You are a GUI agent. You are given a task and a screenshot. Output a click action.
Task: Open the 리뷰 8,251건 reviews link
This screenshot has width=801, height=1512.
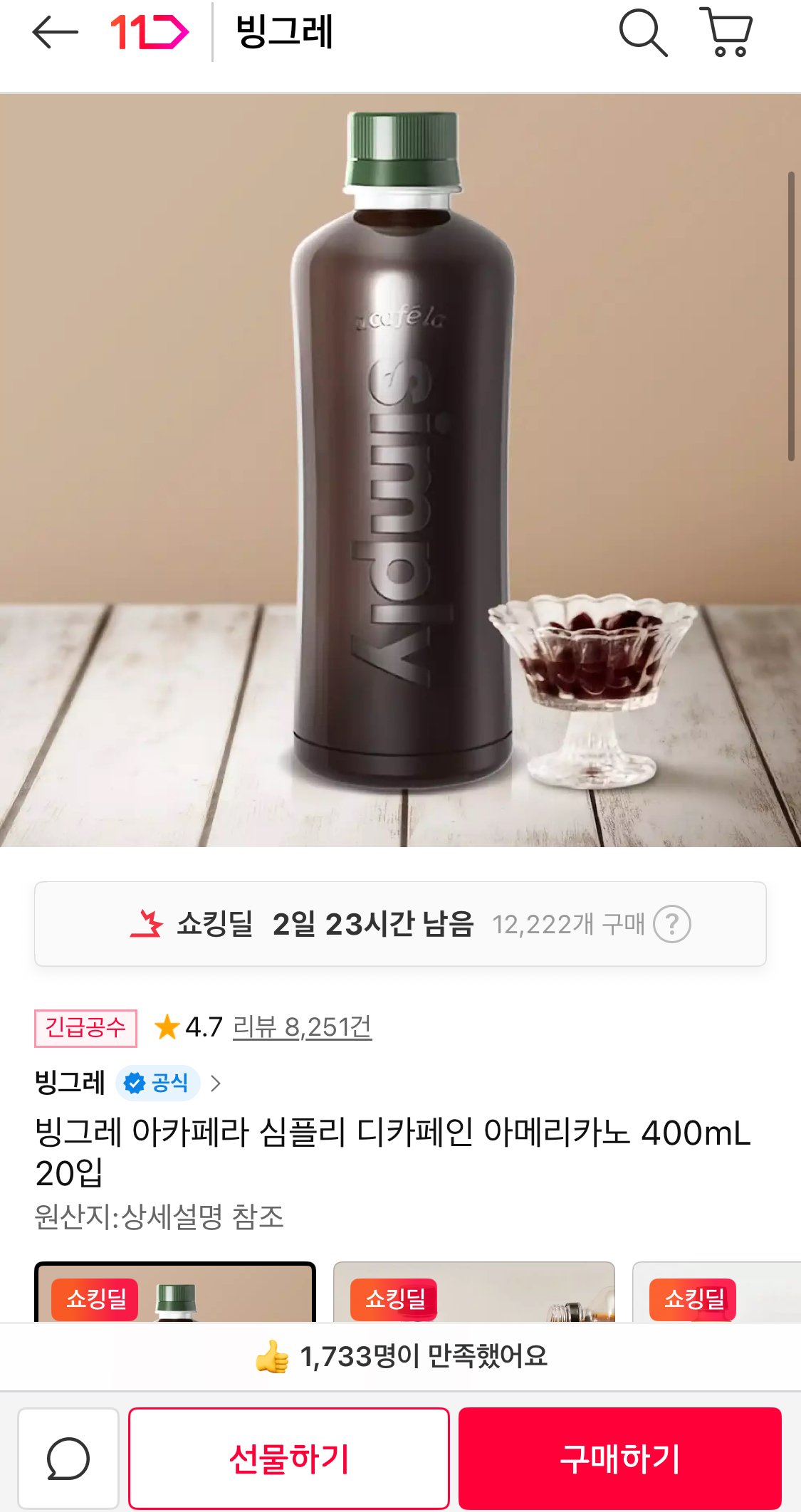(x=303, y=1029)
